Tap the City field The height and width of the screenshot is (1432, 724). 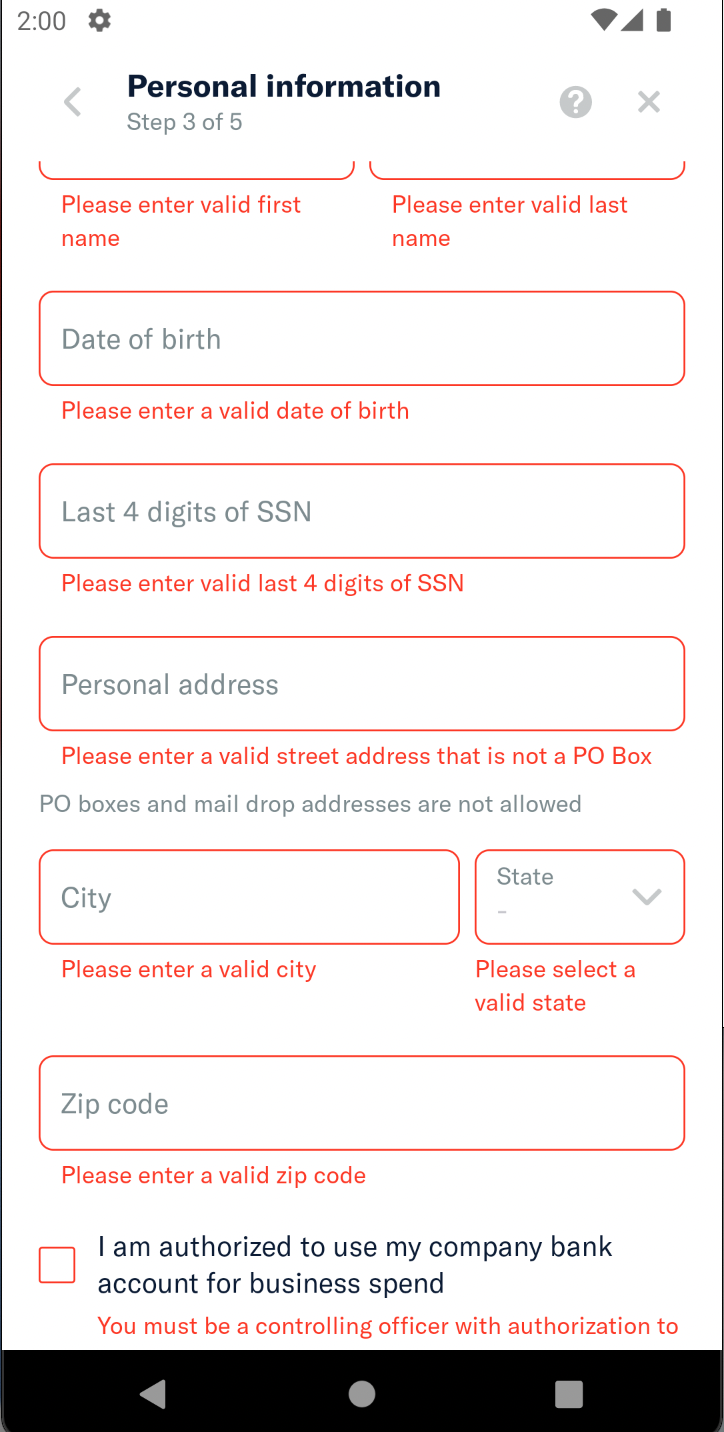point(249,897)
